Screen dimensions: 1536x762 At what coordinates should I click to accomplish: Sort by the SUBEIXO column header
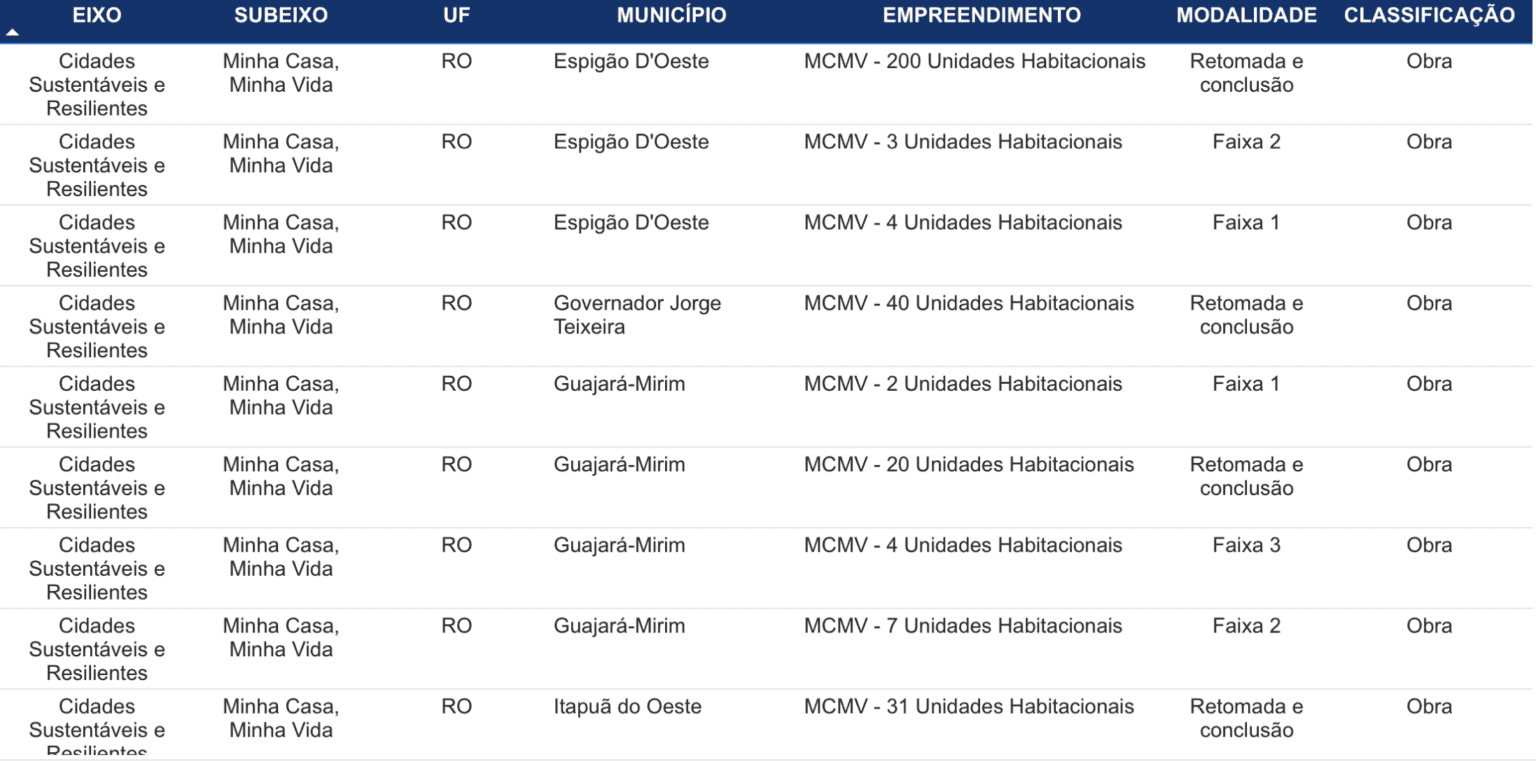[x=281, y=16]
